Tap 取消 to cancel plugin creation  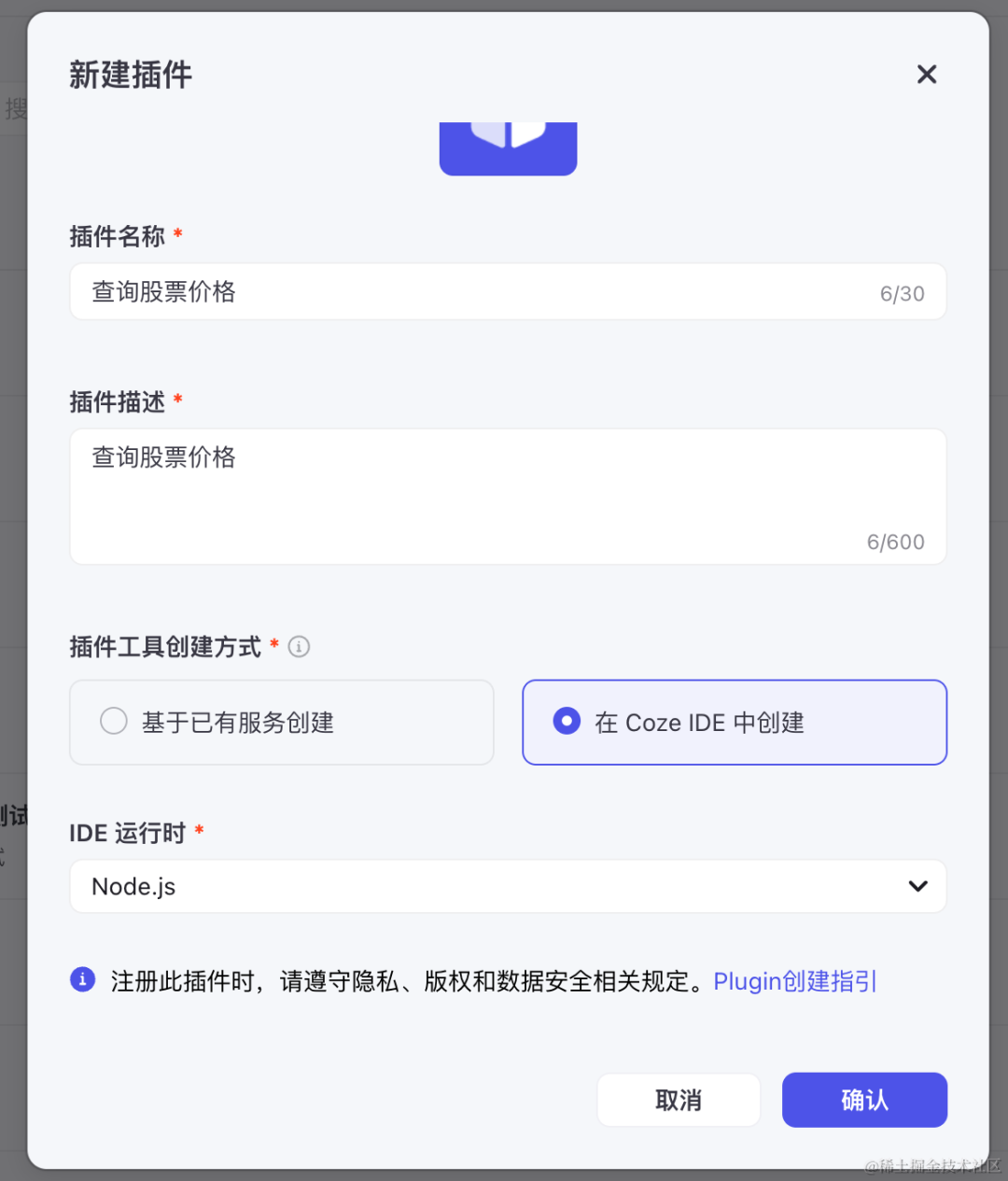(x=679, y=1100)
